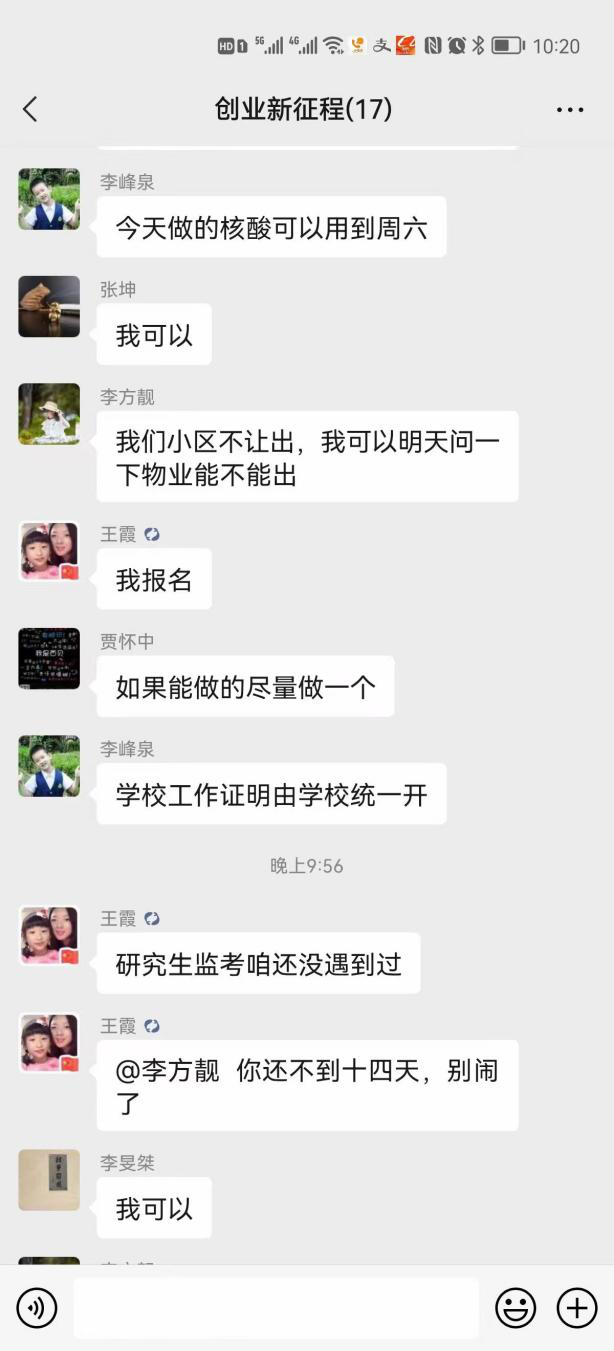Viewport: 614px width, 1351px height.
Task: Tap 李方靓's avatar
Action: (x=49, y=414)
